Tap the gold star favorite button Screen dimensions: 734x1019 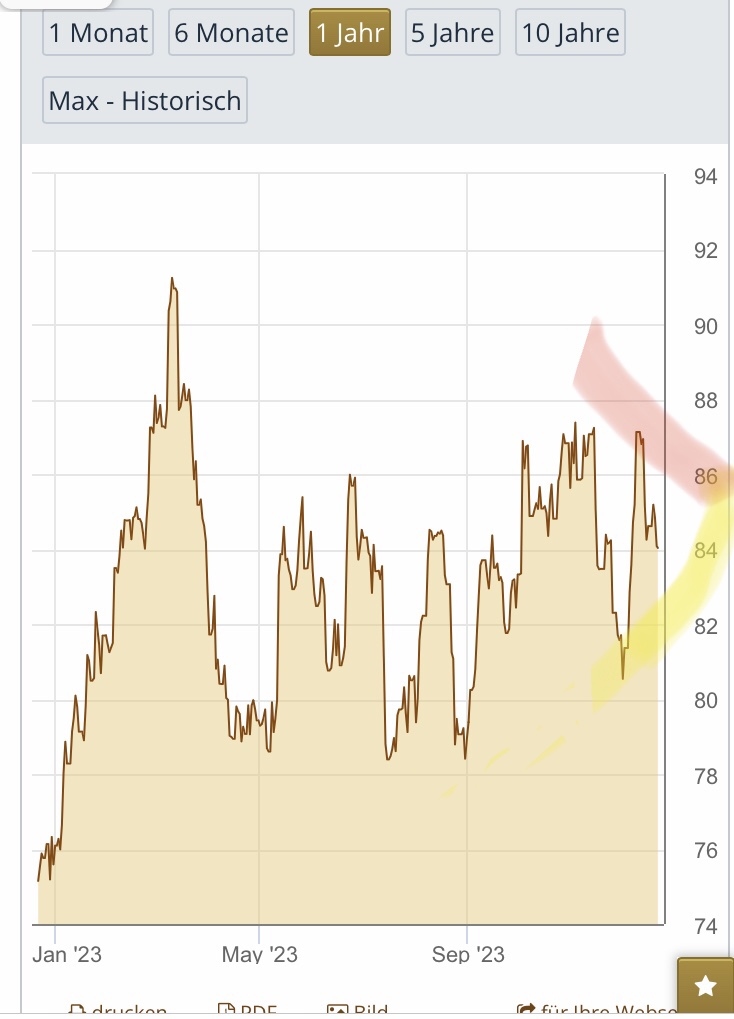point(705,987)
